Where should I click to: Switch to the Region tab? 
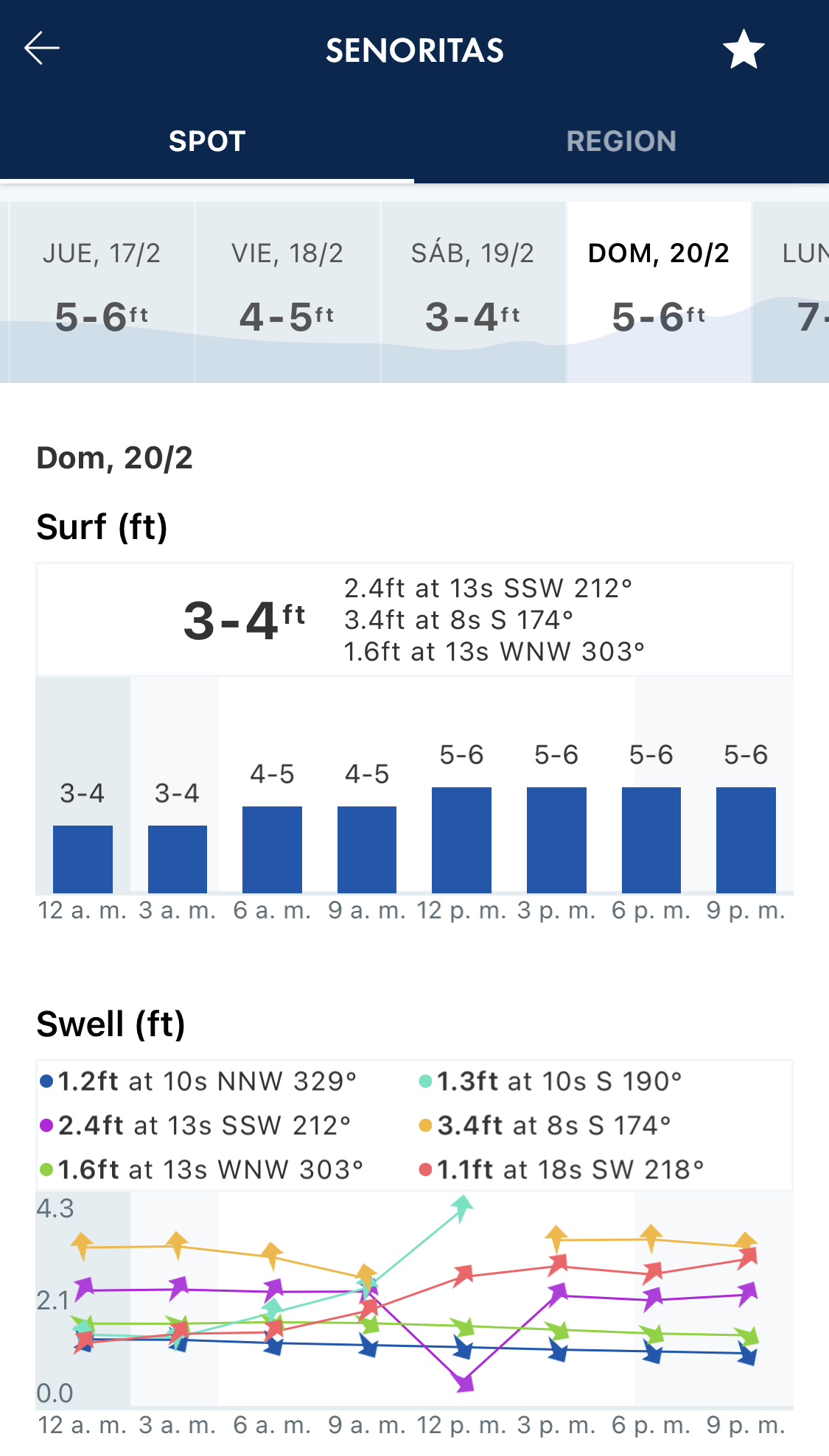point(621,141)
